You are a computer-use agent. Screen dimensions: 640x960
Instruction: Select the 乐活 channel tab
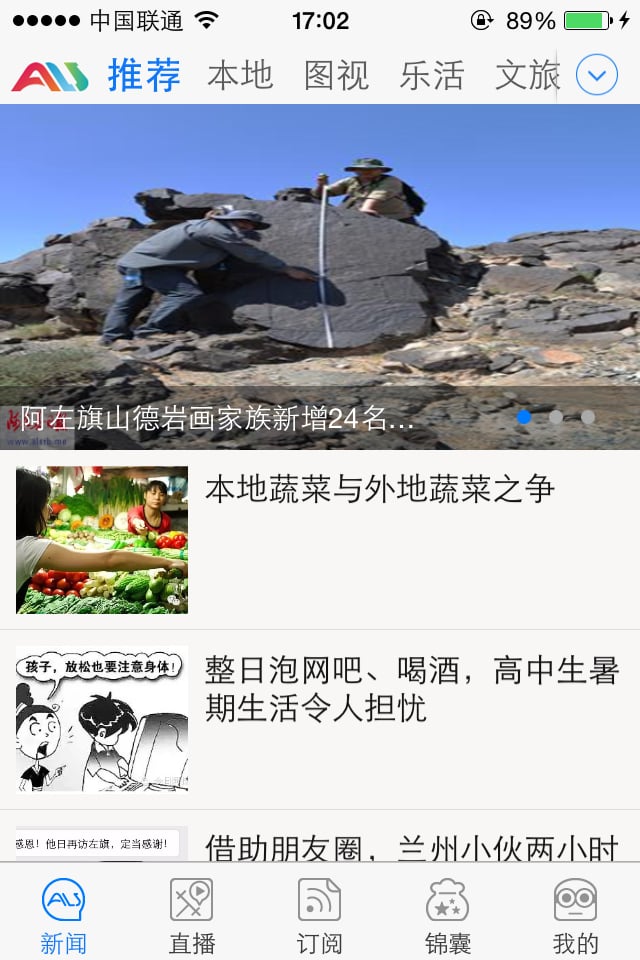pos(432,75)
